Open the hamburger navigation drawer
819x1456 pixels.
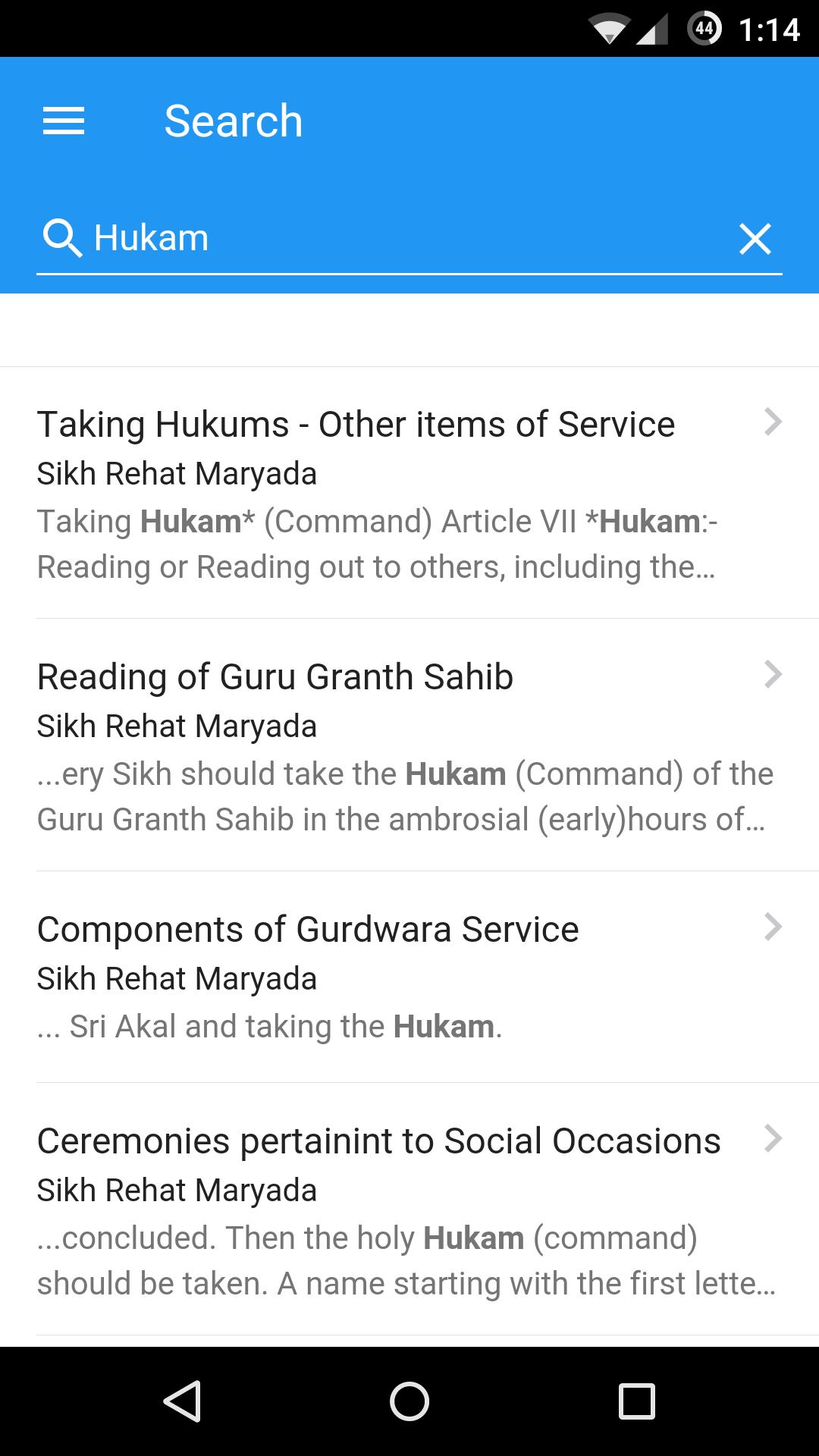click(x=64, y=121)
